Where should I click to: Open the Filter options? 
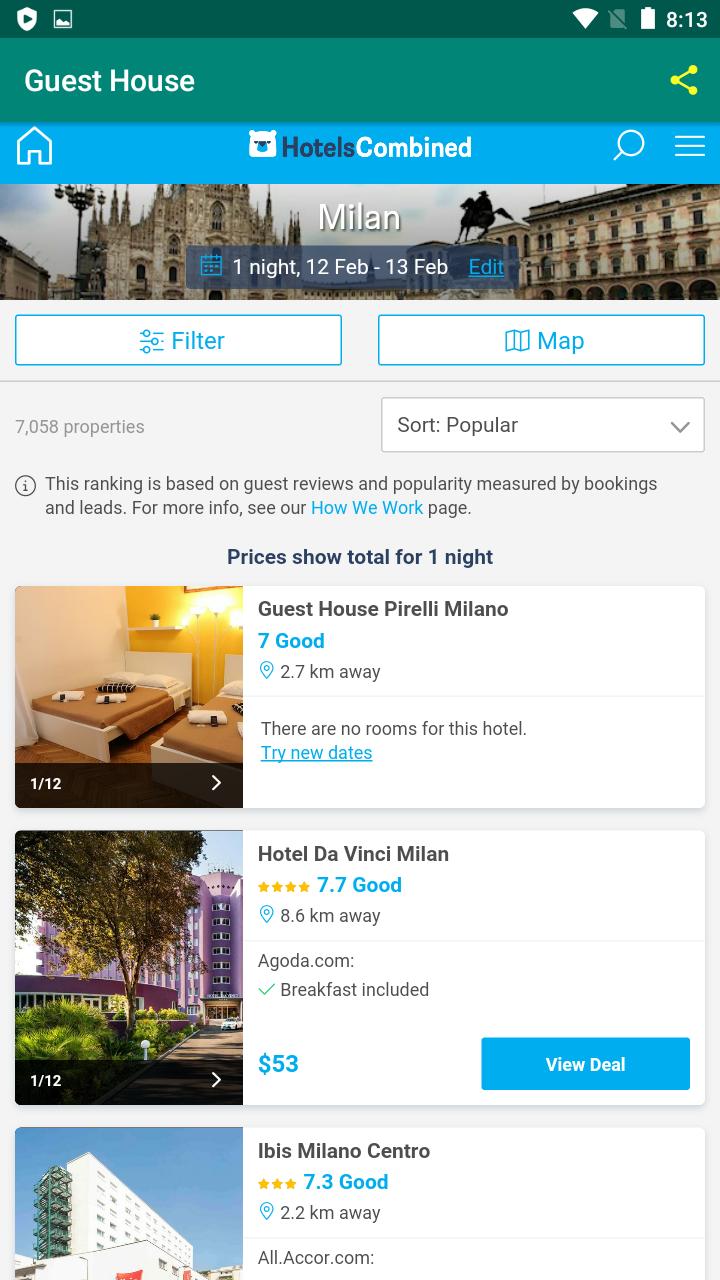pyautogui.click(x=178, y=341)
